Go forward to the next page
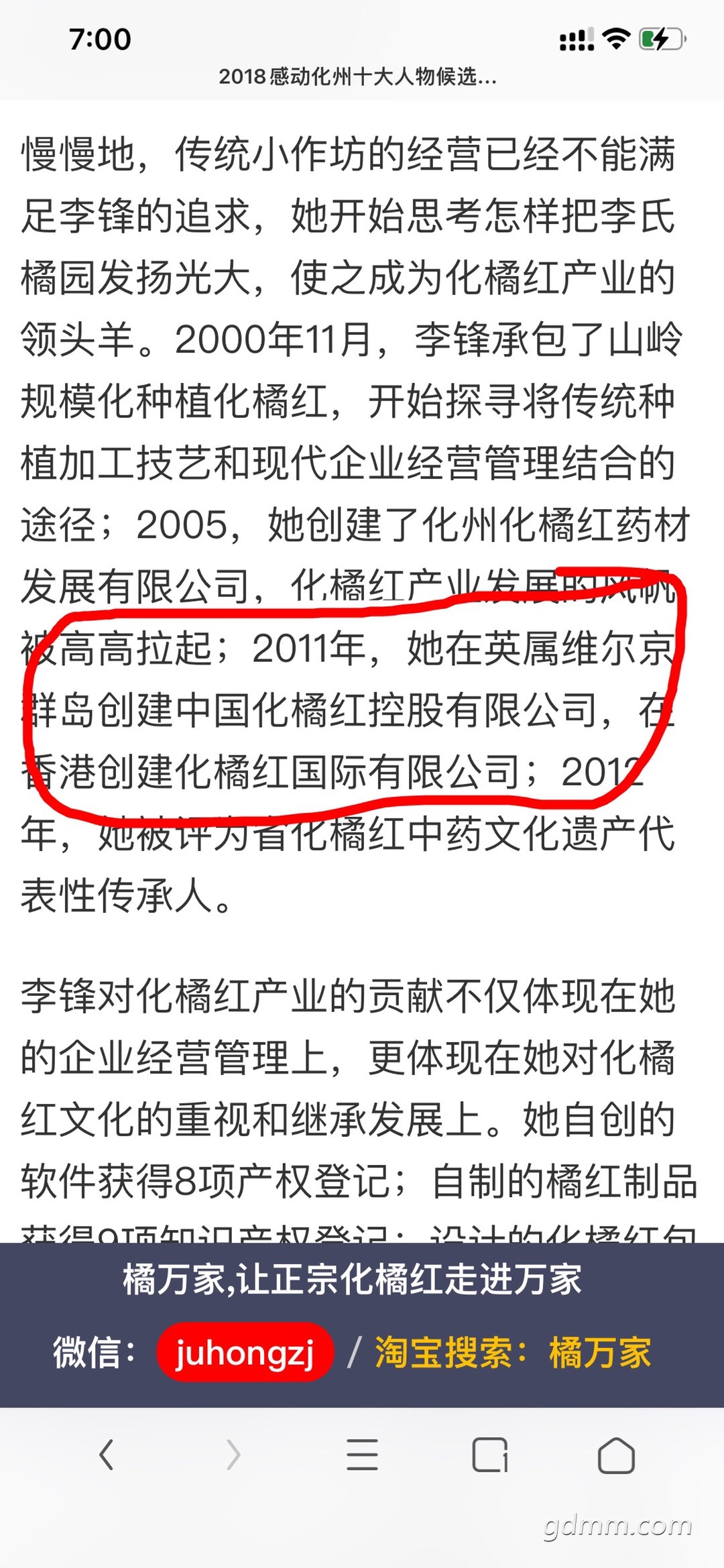Viewport: 724px width, 1568px height. (x=233, y=1454)
